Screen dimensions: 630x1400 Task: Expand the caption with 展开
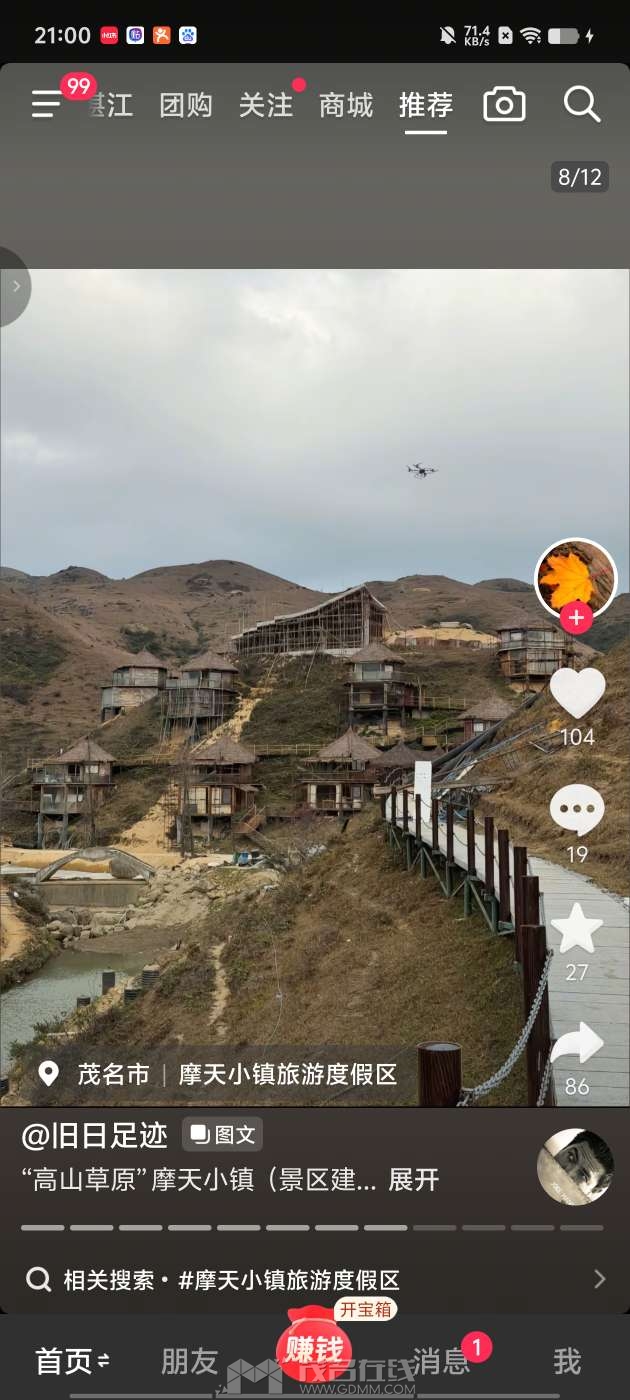pos(414,1180)
